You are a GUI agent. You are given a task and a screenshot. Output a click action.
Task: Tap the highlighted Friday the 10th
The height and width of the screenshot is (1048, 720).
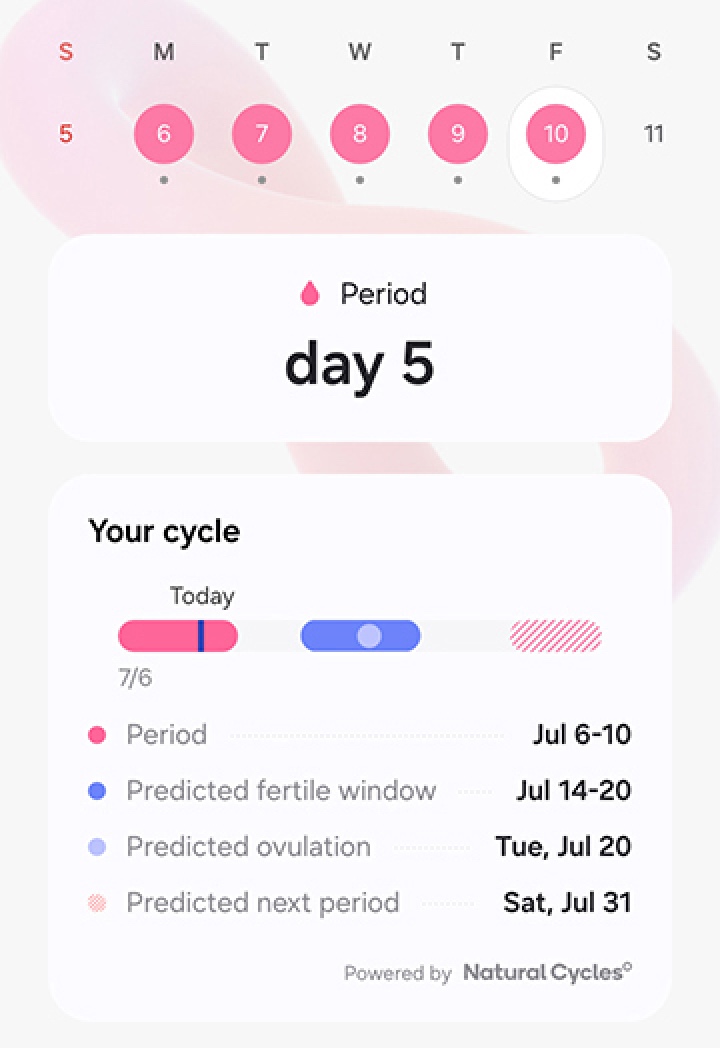(x=556, y=134)
